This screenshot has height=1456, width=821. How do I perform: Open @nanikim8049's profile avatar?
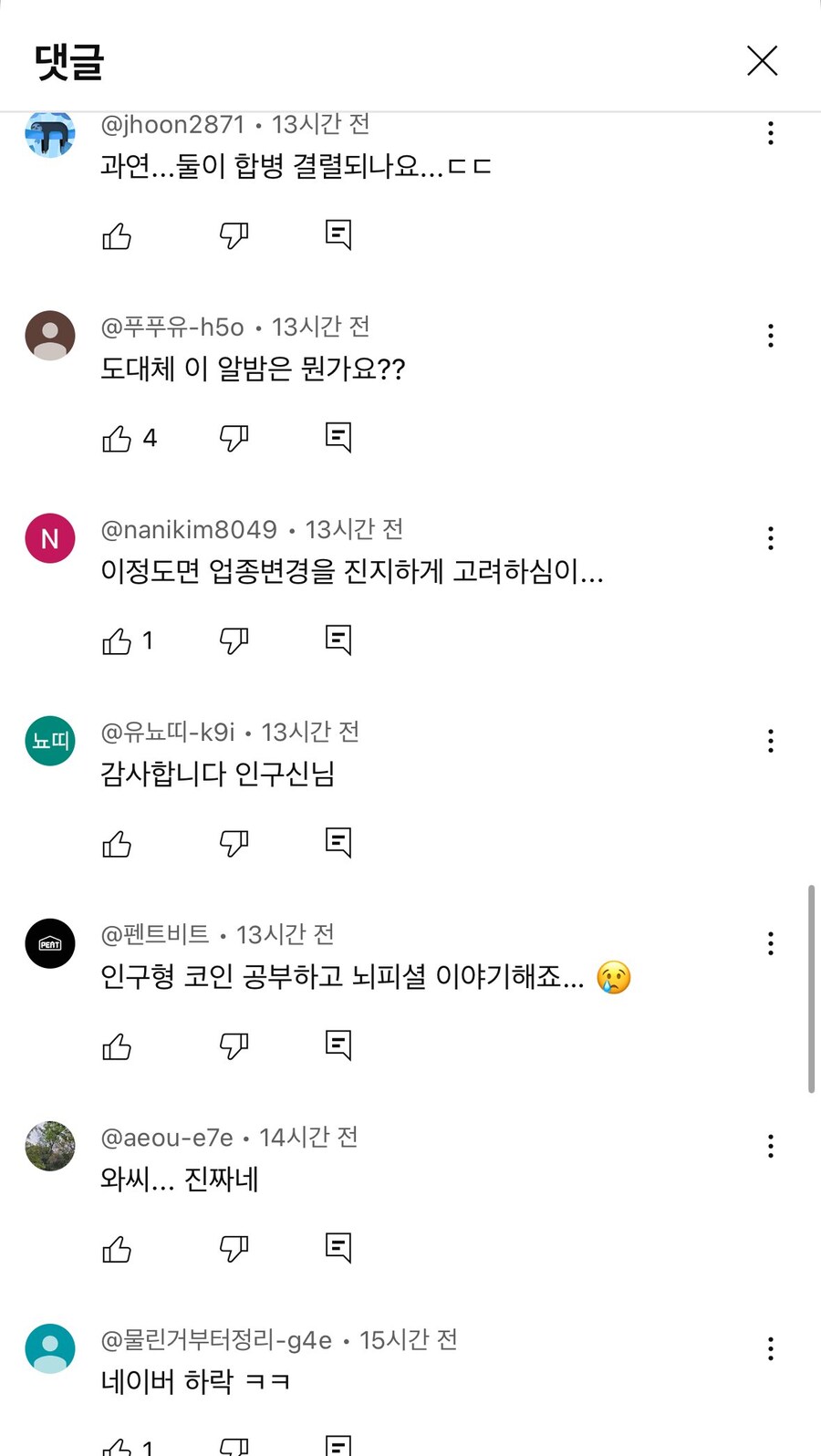[50, 538]
